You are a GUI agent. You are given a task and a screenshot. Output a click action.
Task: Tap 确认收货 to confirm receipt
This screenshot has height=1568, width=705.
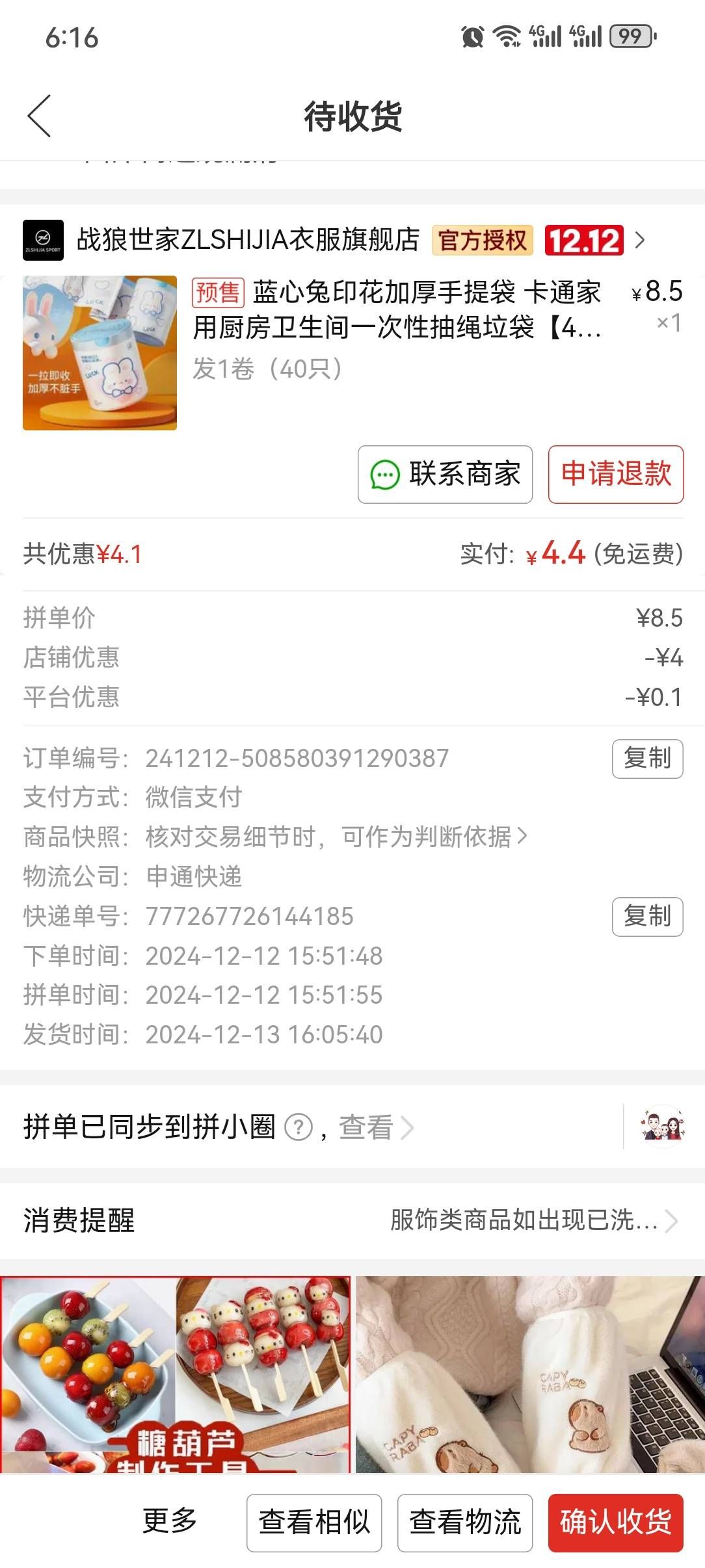[x=615, y=1522]
